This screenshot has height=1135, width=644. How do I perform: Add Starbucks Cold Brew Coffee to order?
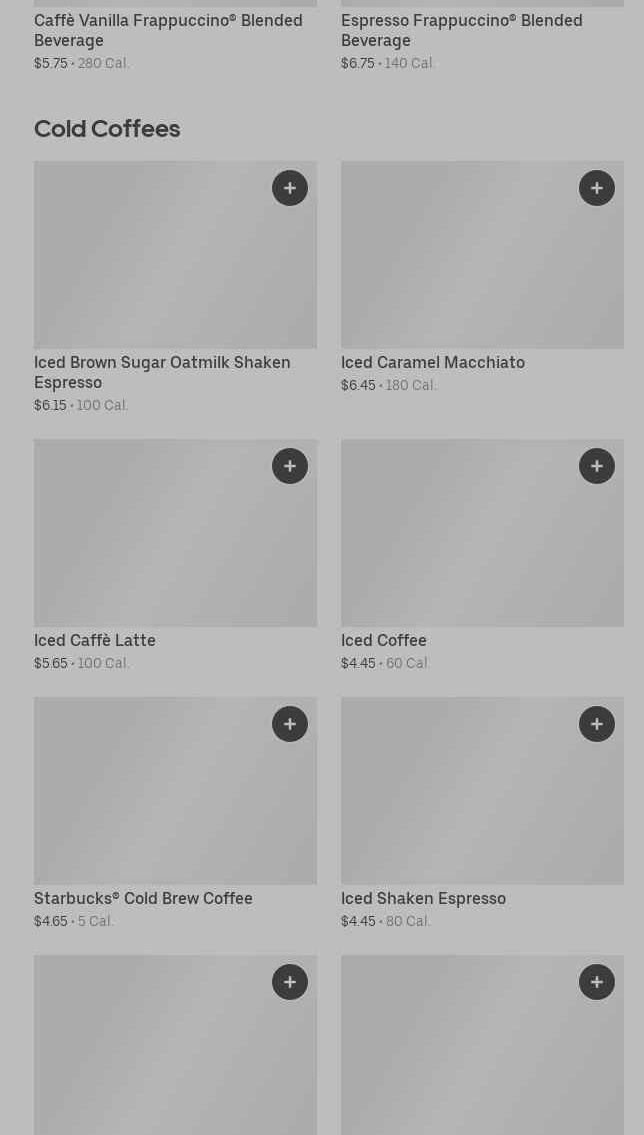click(x=290, y=724)
